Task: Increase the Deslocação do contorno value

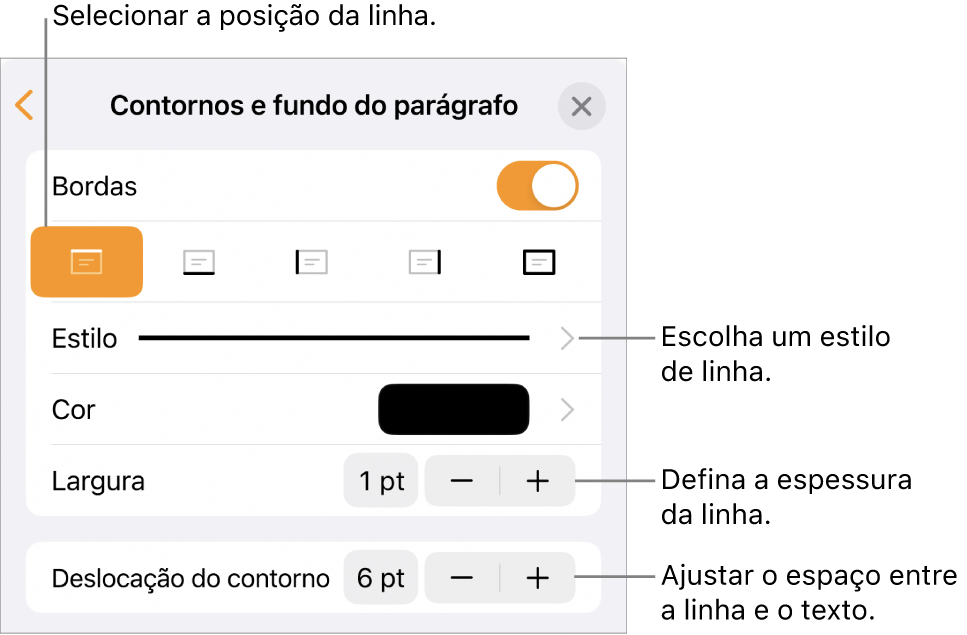Action: point(538,577)
